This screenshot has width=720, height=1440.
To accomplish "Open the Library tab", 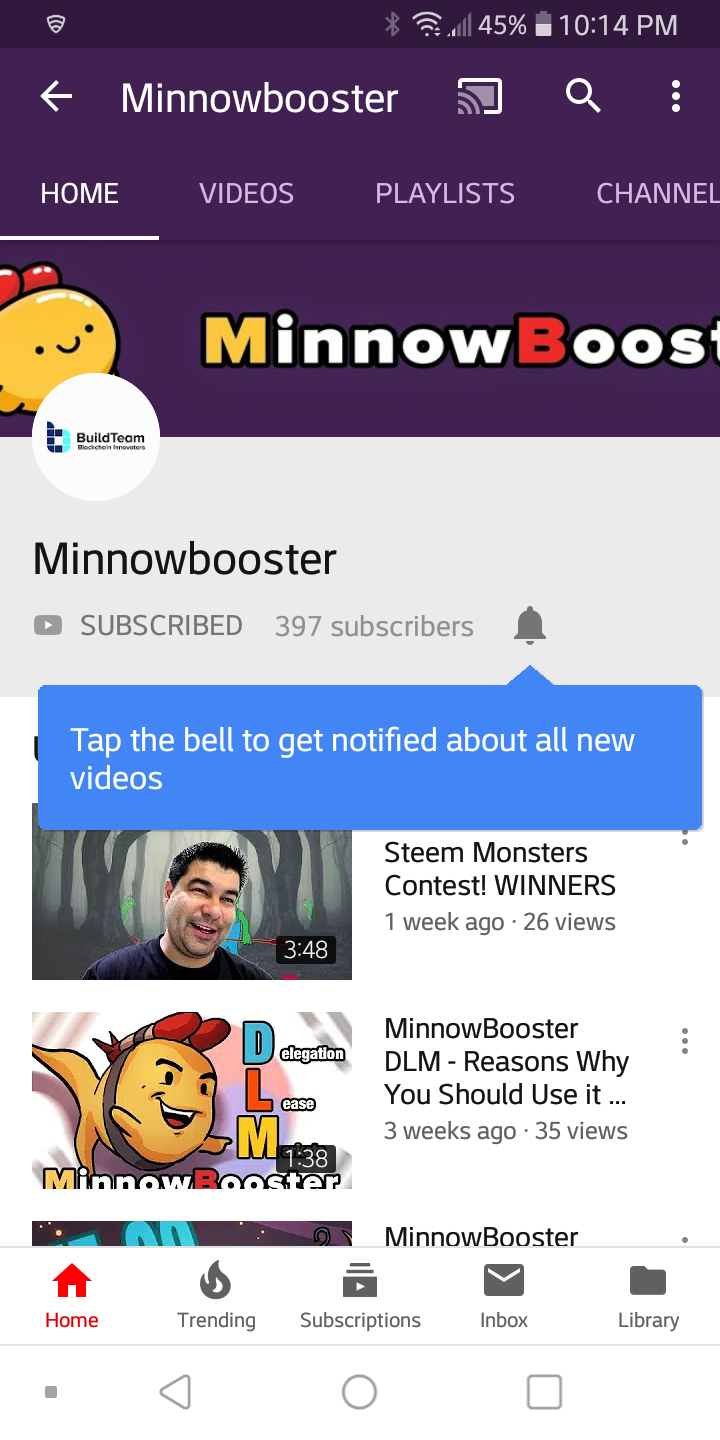I will 648,1295.
